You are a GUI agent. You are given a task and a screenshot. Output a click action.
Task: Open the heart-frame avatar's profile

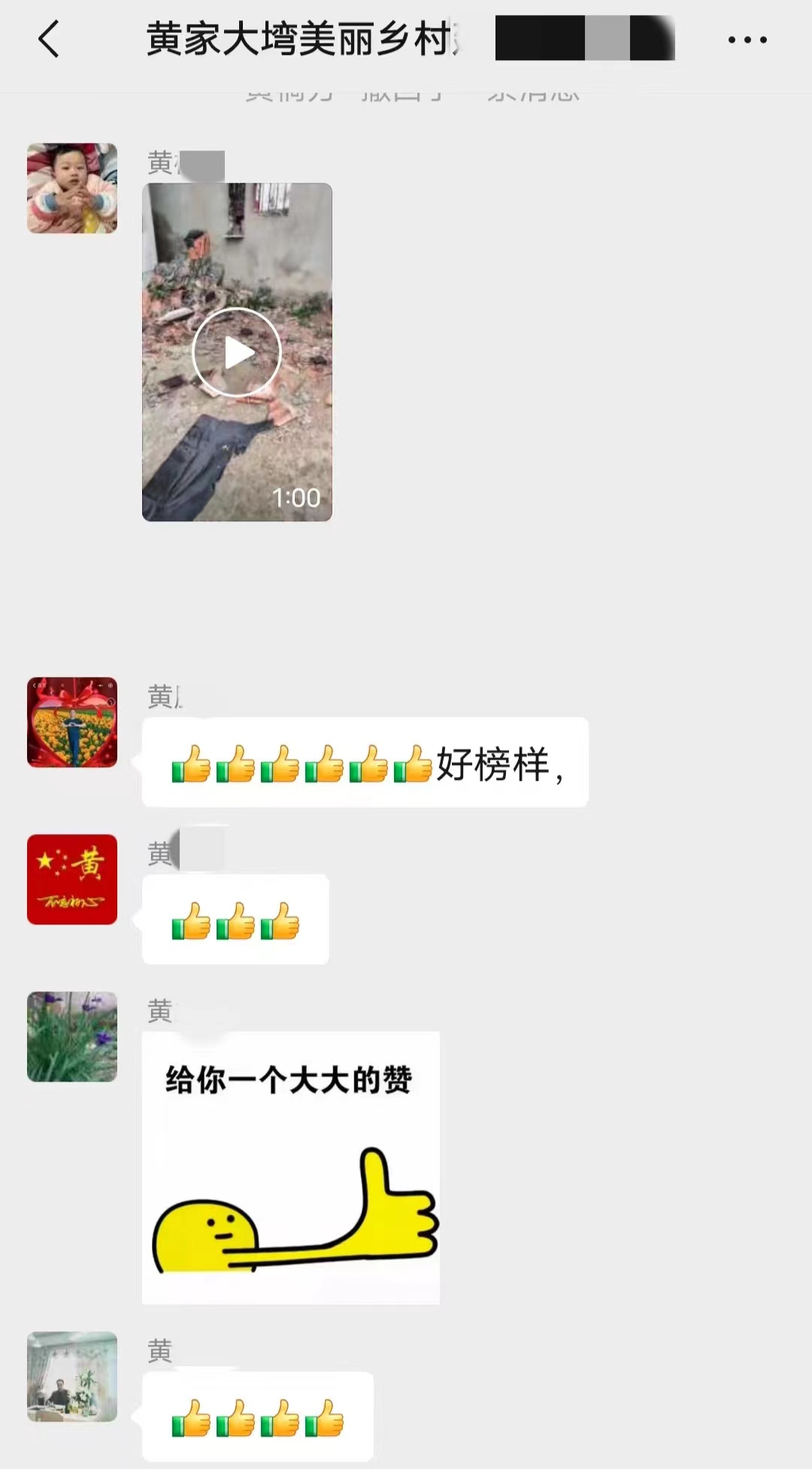pyautogui.click(x=72, y=722)
